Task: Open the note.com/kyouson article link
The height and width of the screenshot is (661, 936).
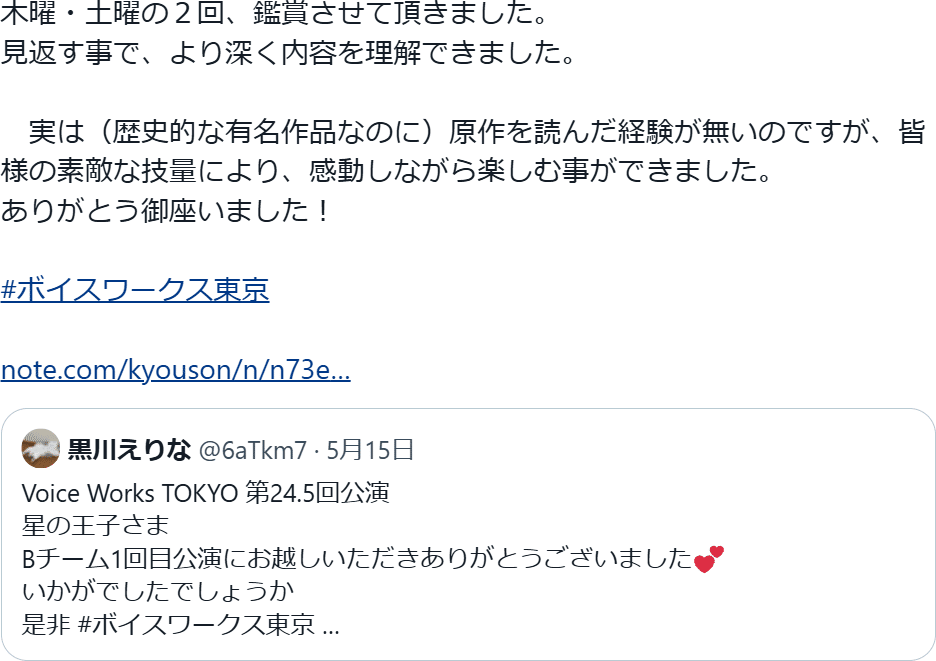Action: [175, 371]
